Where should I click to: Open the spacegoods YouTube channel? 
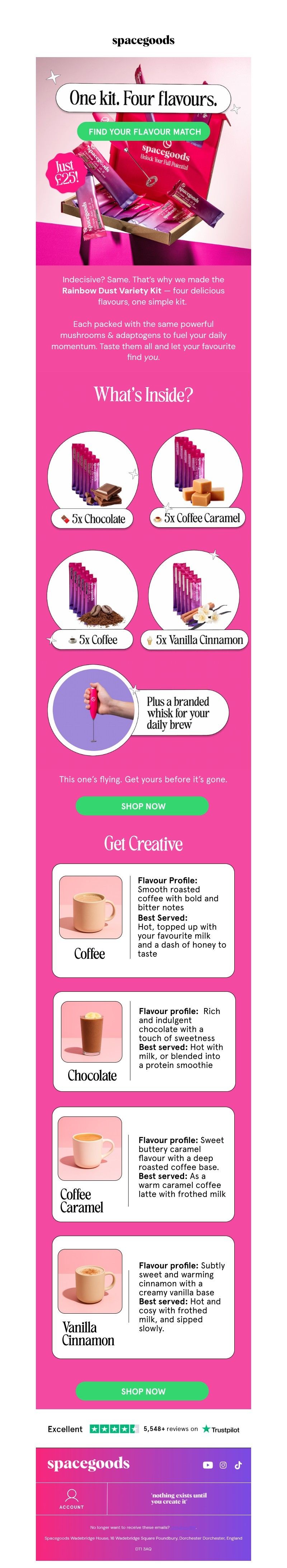pos(207,1465)
